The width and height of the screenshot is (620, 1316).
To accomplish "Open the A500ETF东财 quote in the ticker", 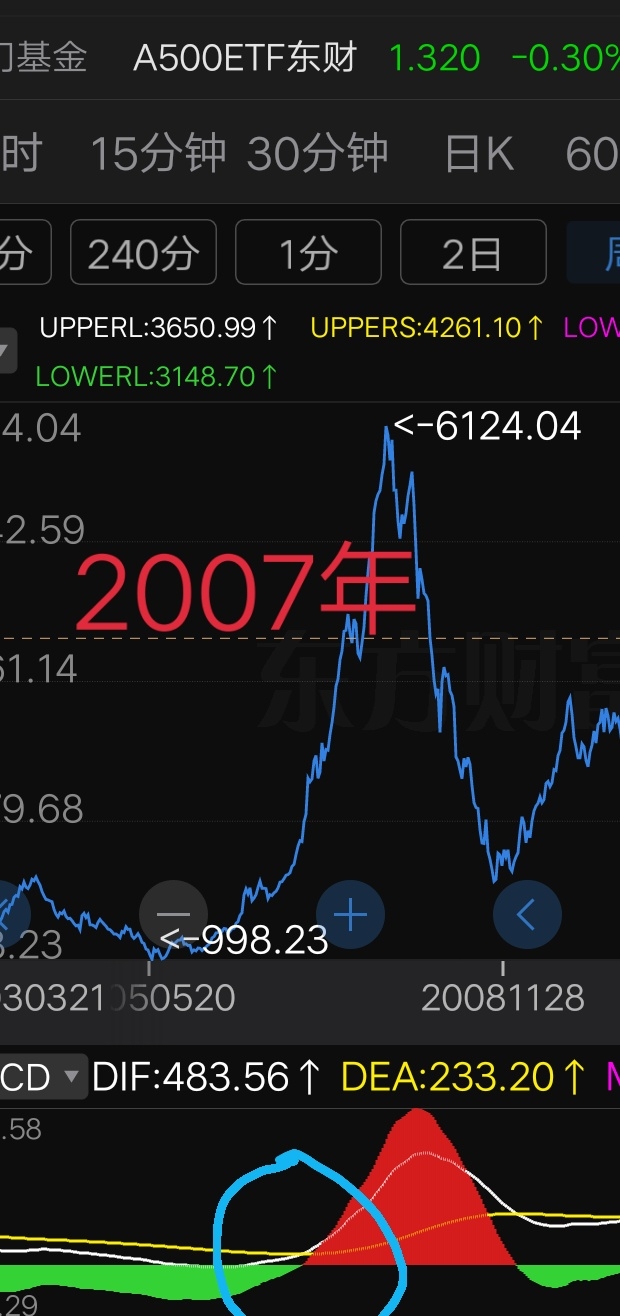I will 245,58.
